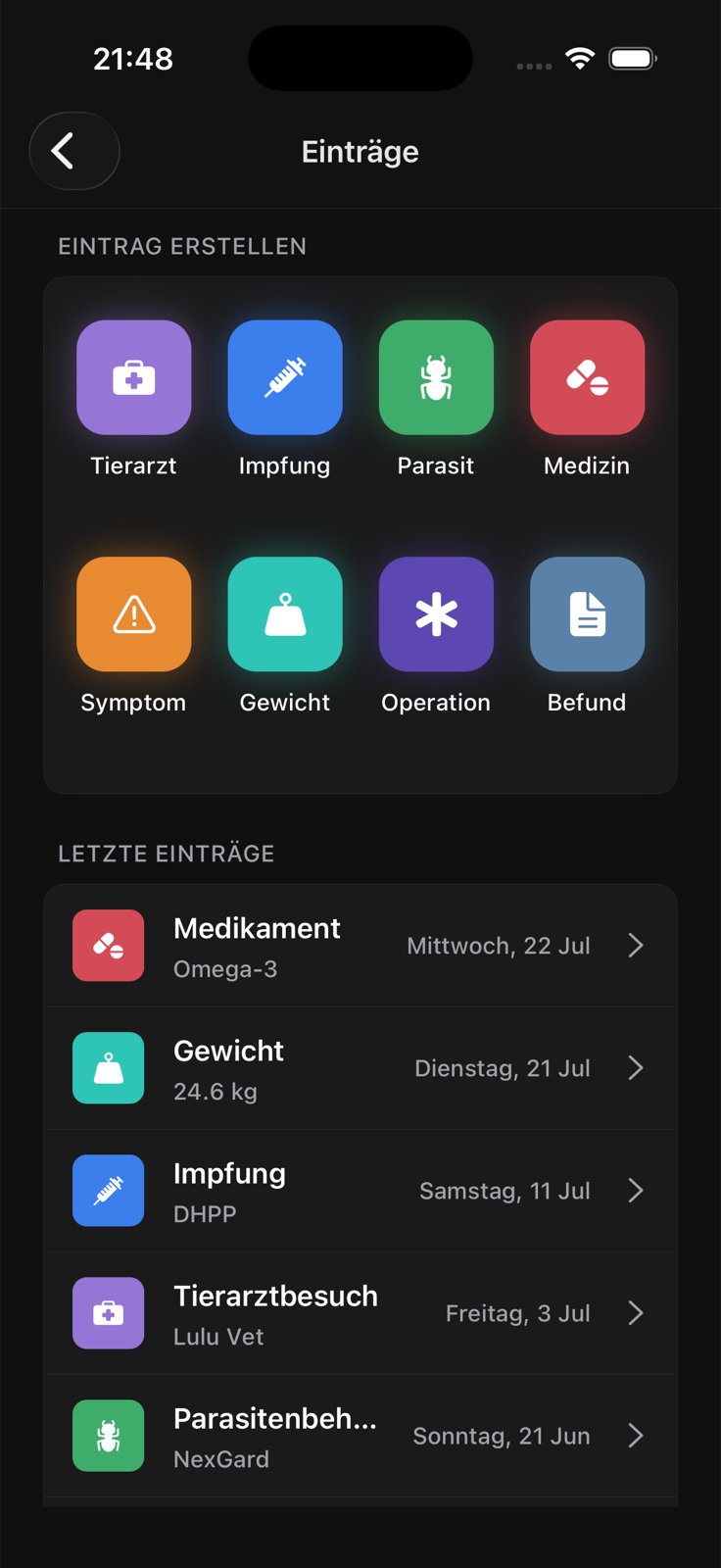
Task: Open the Medikament Omega-3 entry
Action: click(x=360, y=946)
